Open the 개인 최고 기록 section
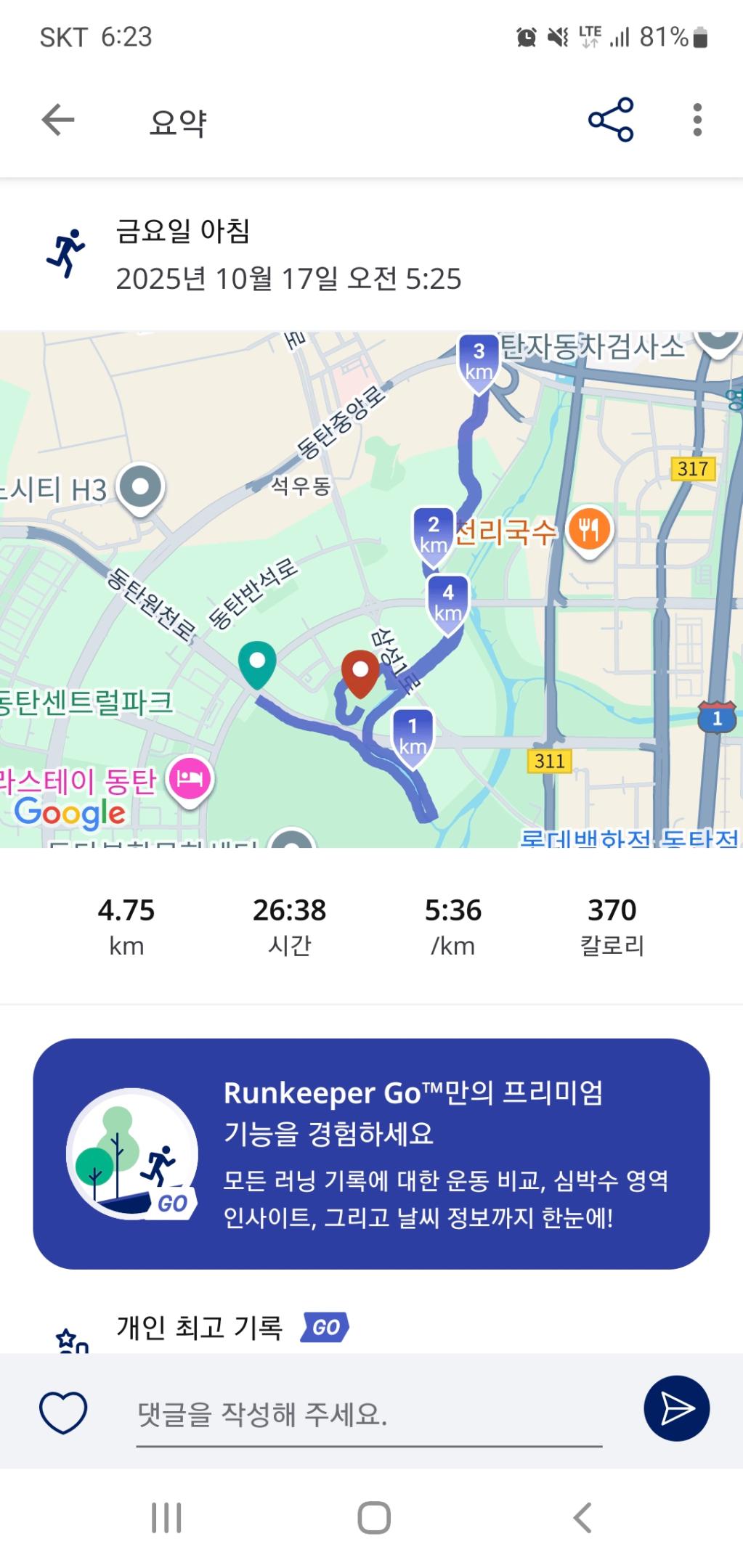 click(200, 1328)
